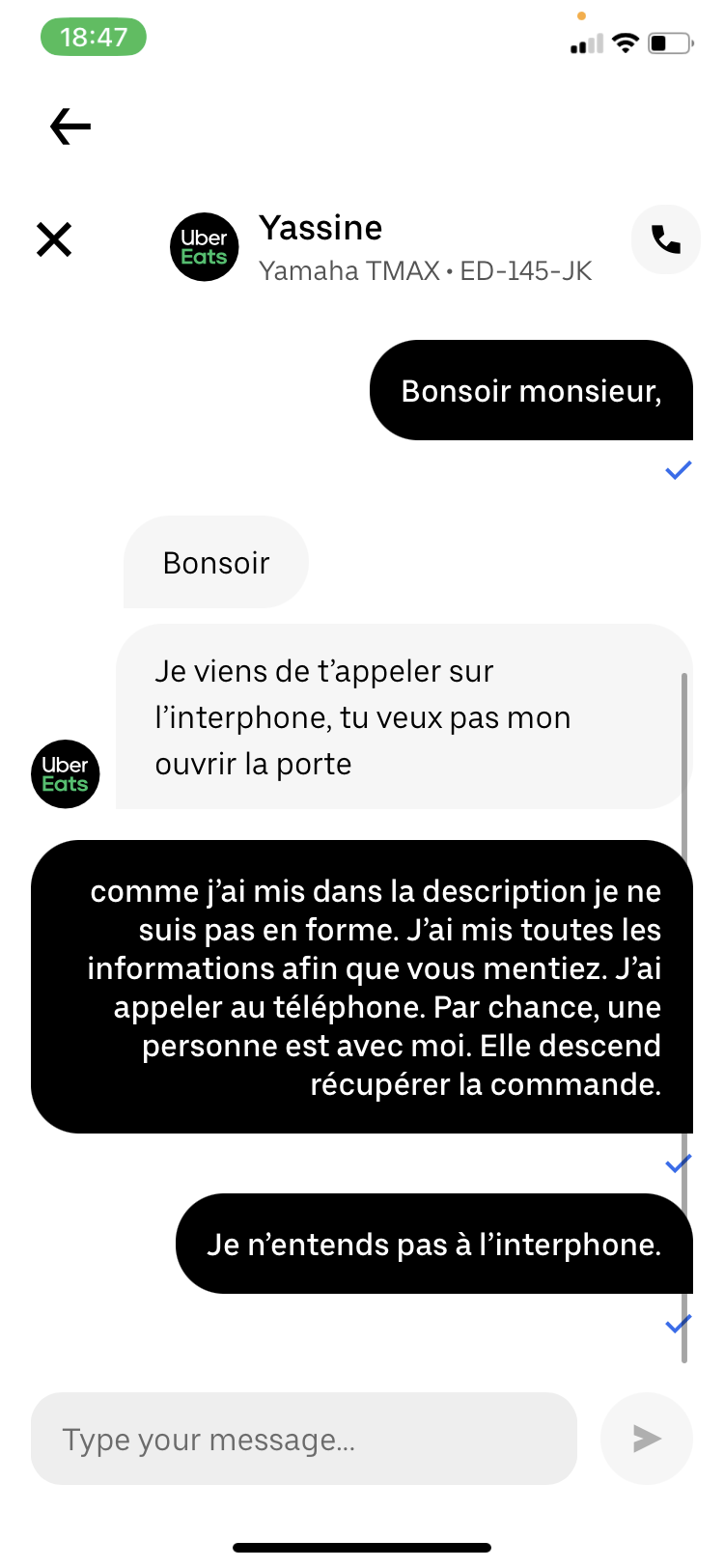Screen dimensions: 724x1568
Task: Close the chat with Yassine
Action: click(x=54, y=239)
